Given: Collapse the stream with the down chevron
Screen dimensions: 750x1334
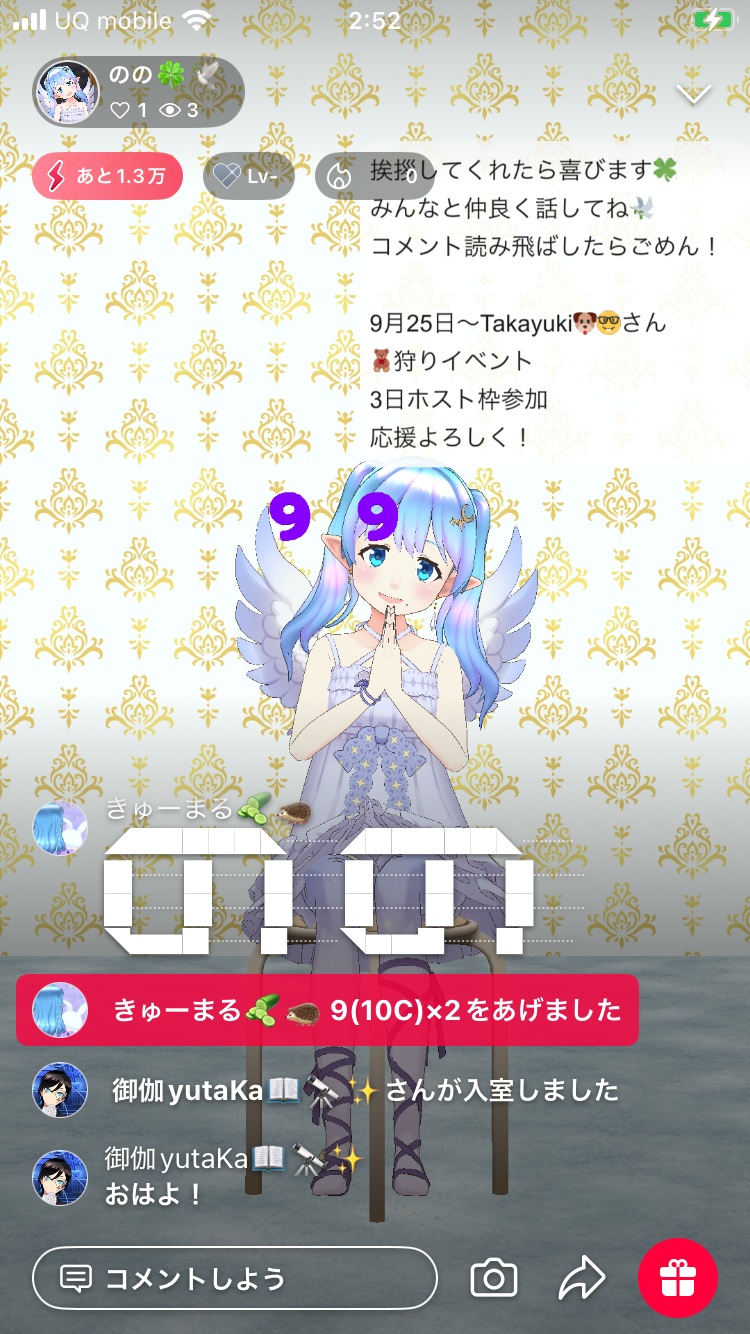Looking at the screenshot, I should 693,94.
